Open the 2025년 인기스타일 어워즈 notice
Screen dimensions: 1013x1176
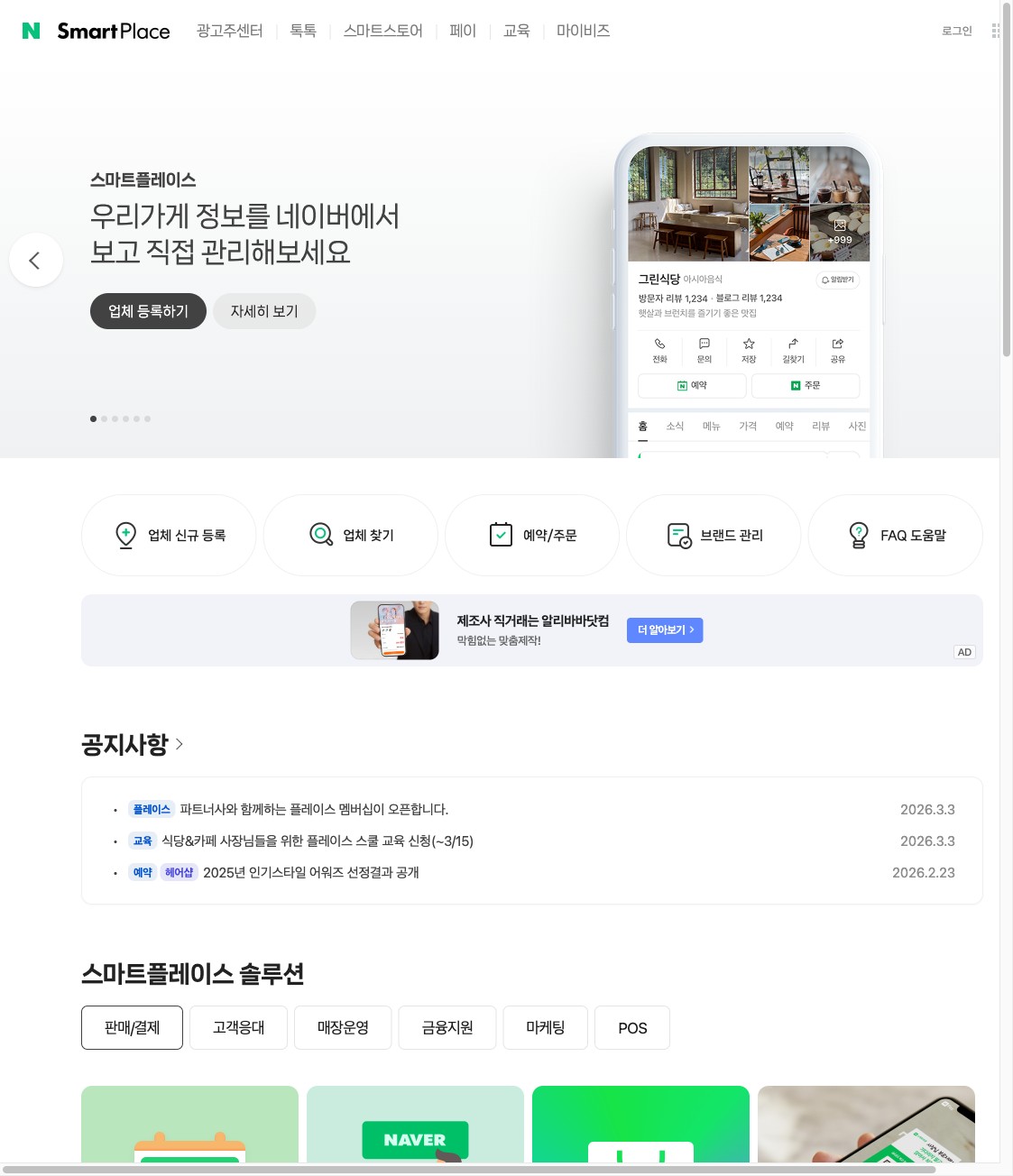(x=310, y=873)
